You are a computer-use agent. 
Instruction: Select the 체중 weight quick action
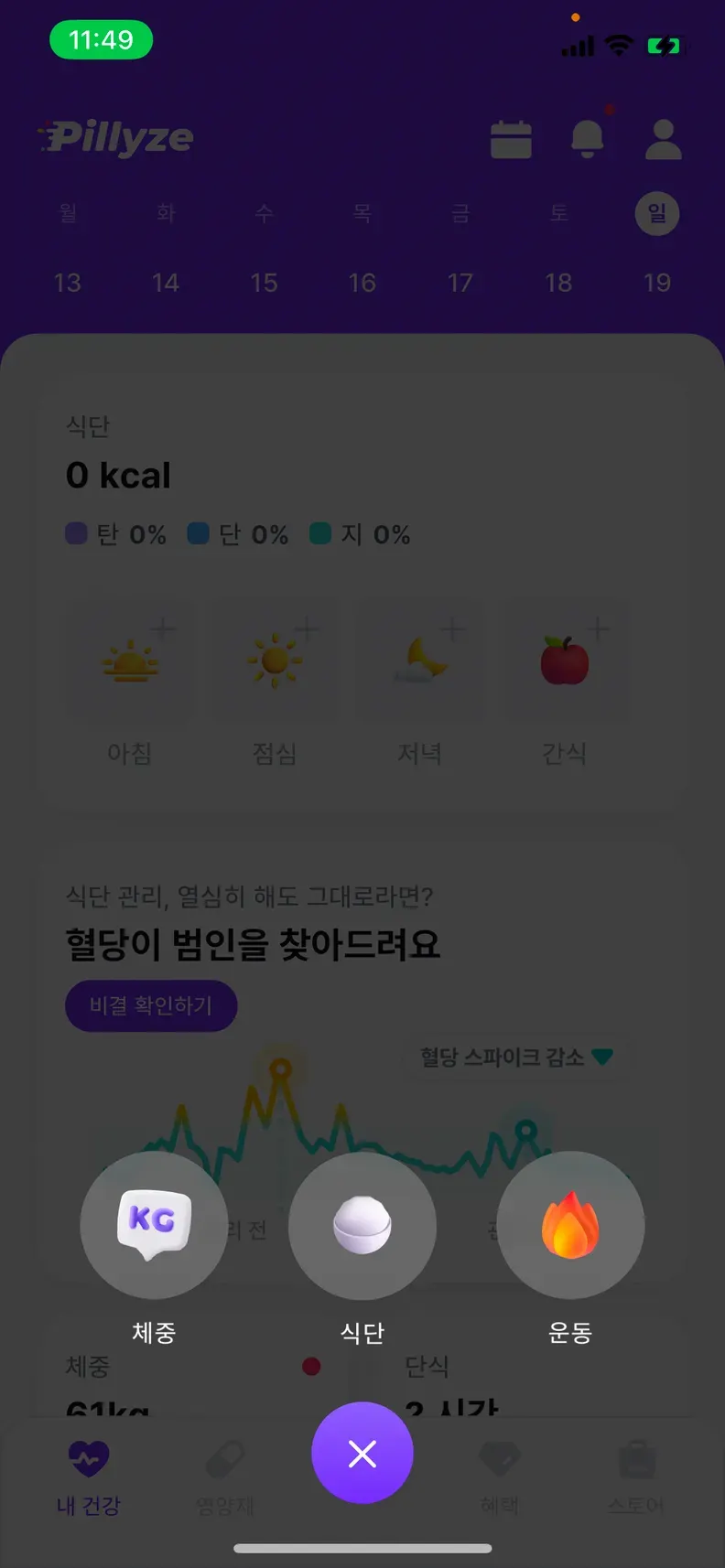(x=154, y=1224)
